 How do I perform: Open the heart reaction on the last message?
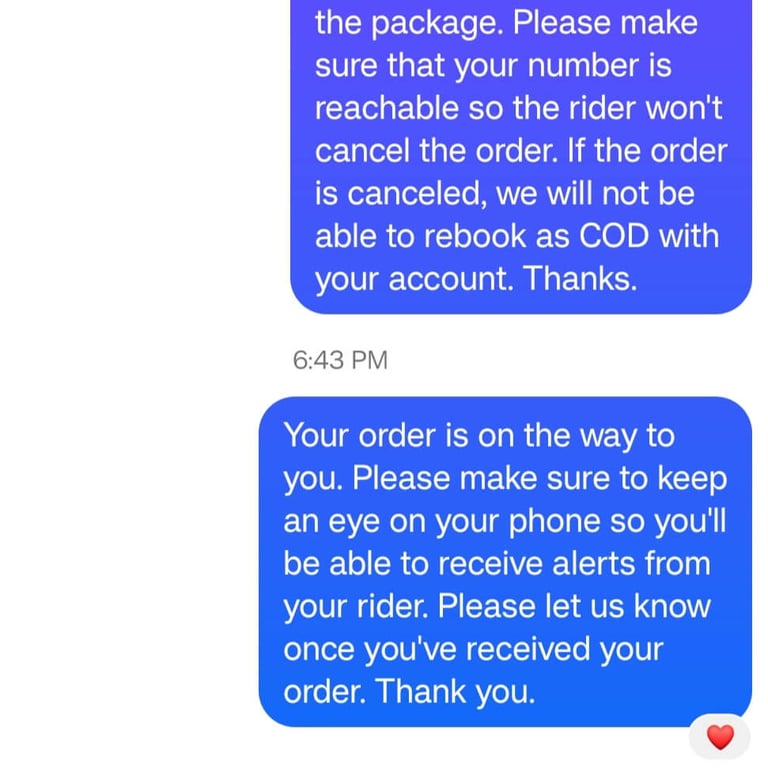point(719,738)
